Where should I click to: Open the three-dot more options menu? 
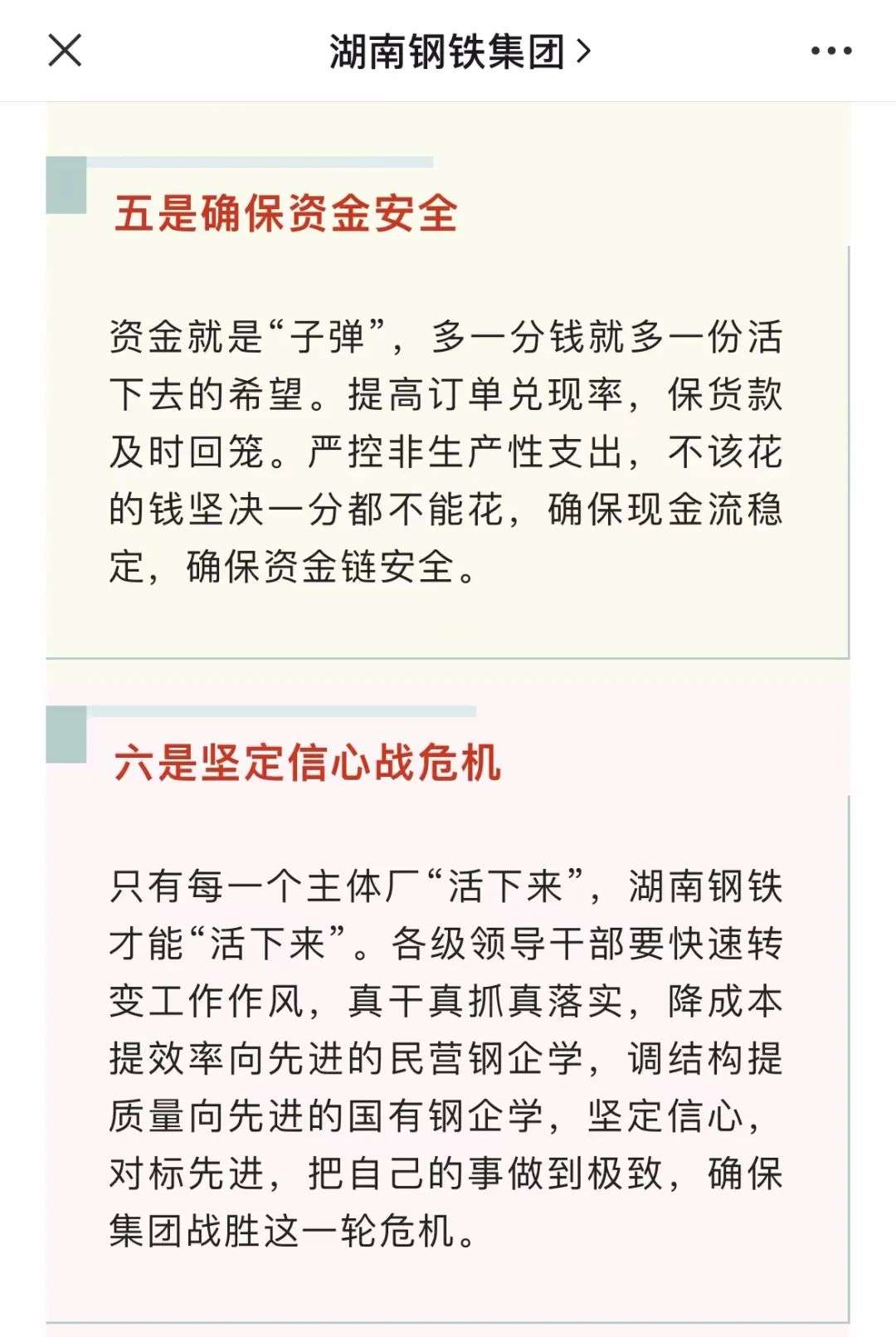830,51
